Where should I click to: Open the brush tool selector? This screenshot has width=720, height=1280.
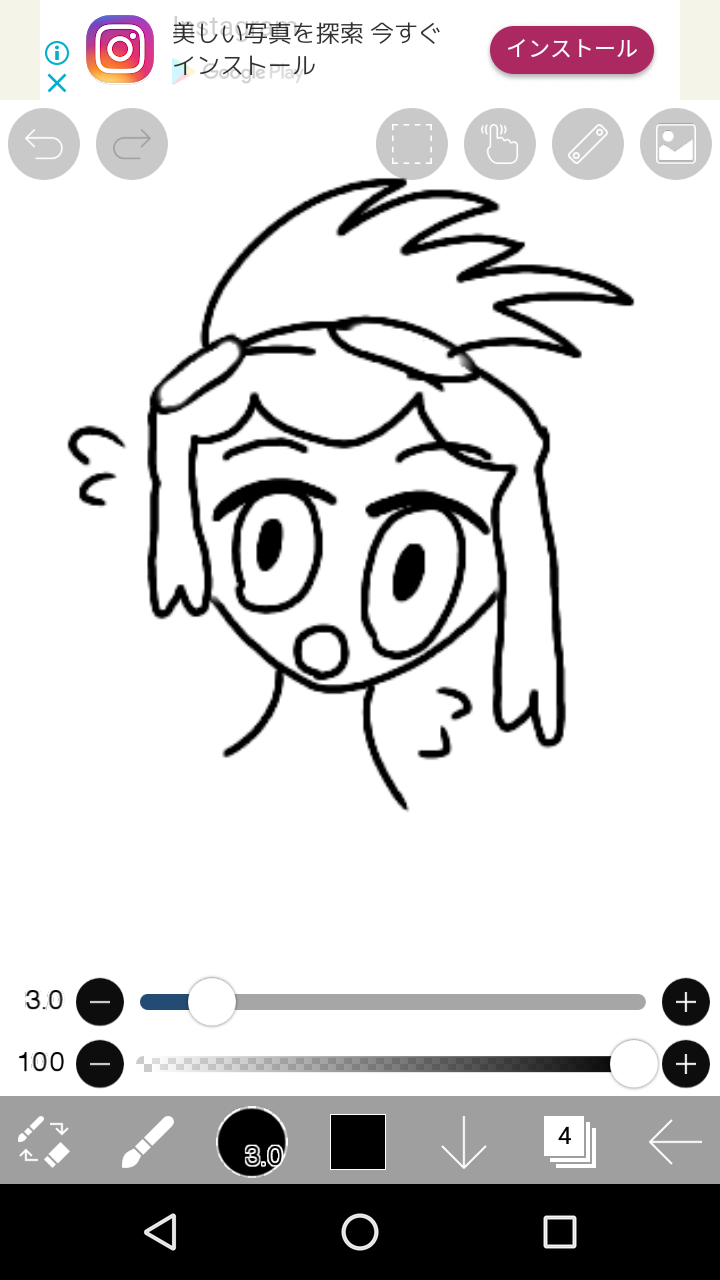pyautogui.click(x=148, y=1142)
